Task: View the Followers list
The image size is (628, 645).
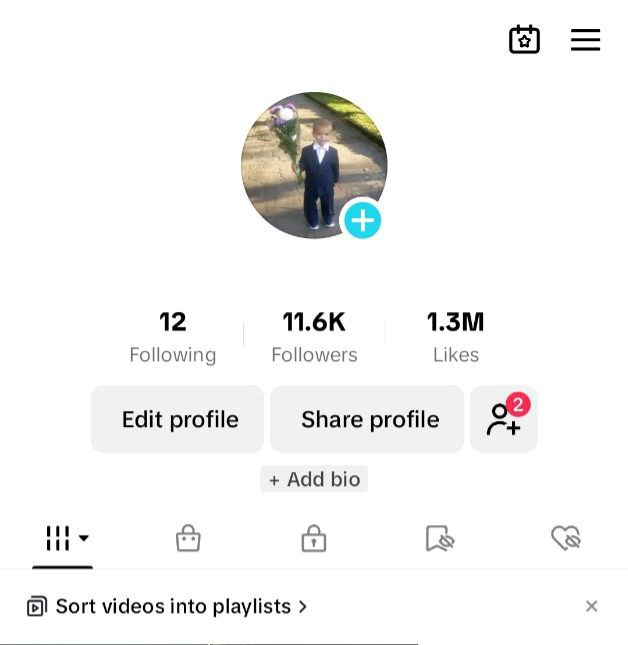Action: (x=314, y=337)
